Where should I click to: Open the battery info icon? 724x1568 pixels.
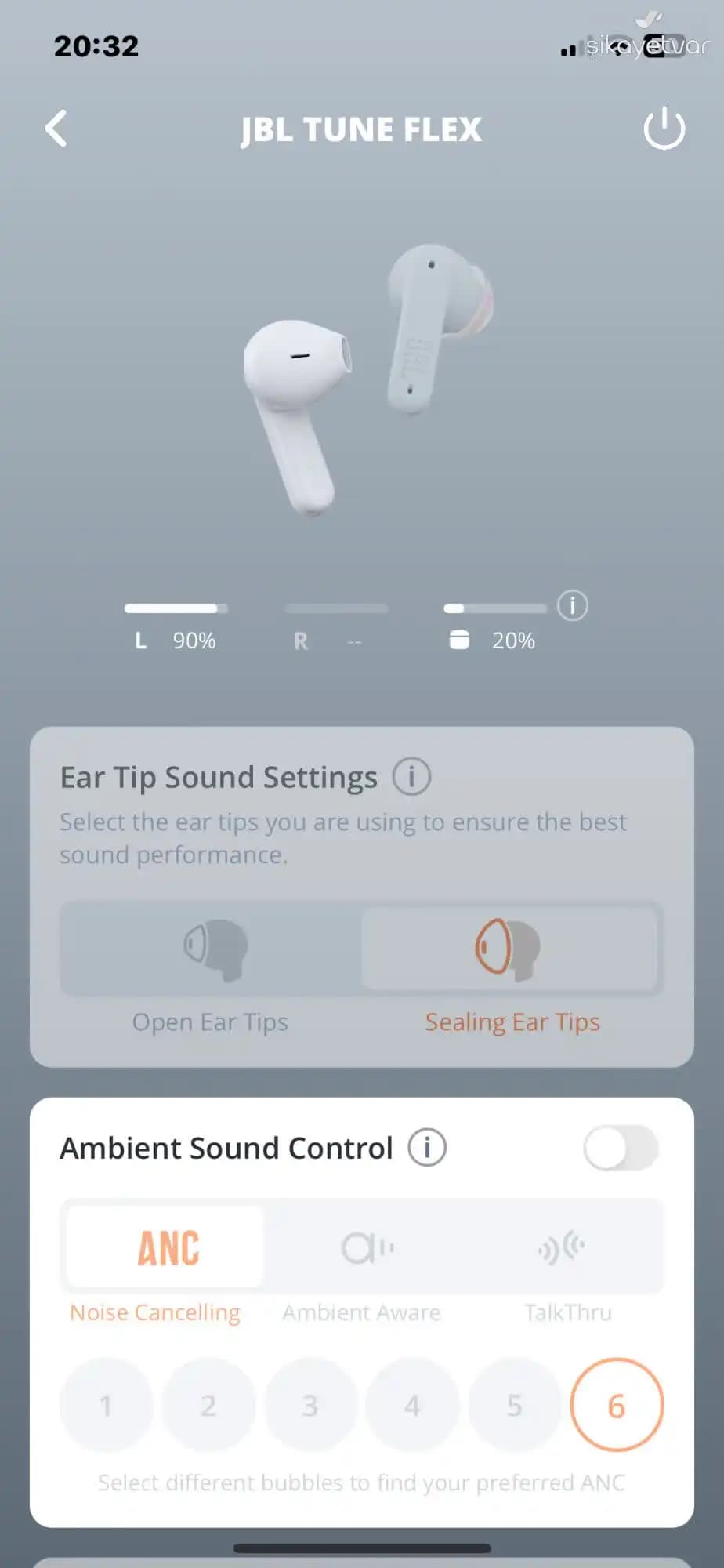click(572, 606)
